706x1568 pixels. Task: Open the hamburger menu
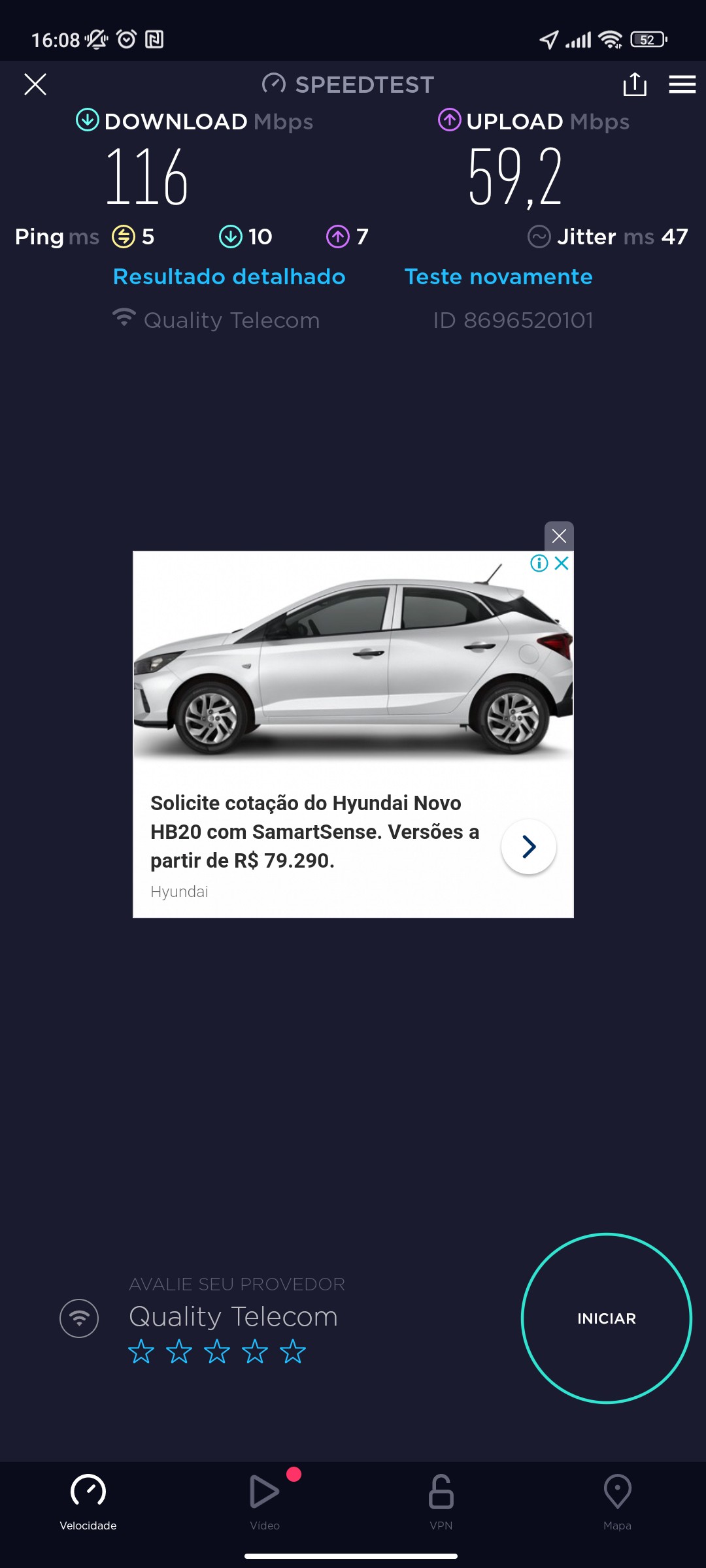point(682,84)
